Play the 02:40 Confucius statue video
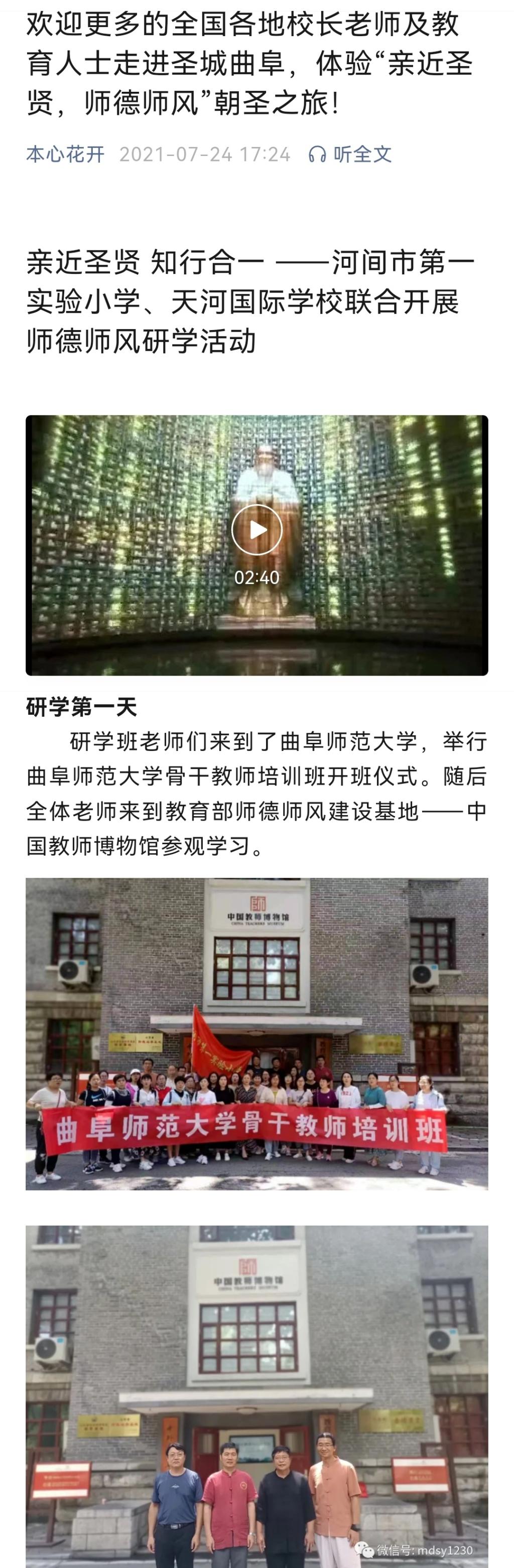Viewport: 514px width, 1568px height. tap(256, 529)
